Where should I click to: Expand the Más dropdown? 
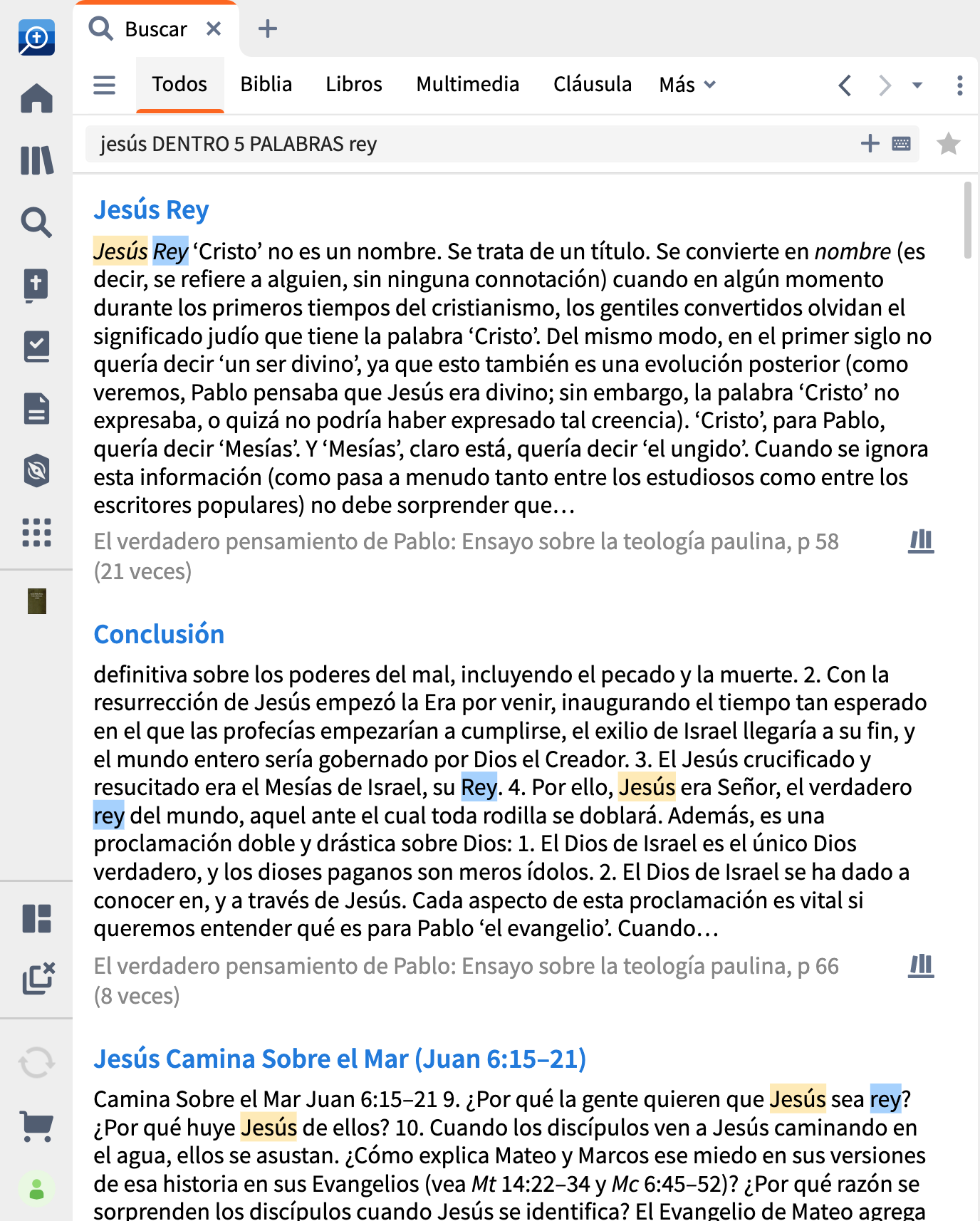click(x=687, y=85)
